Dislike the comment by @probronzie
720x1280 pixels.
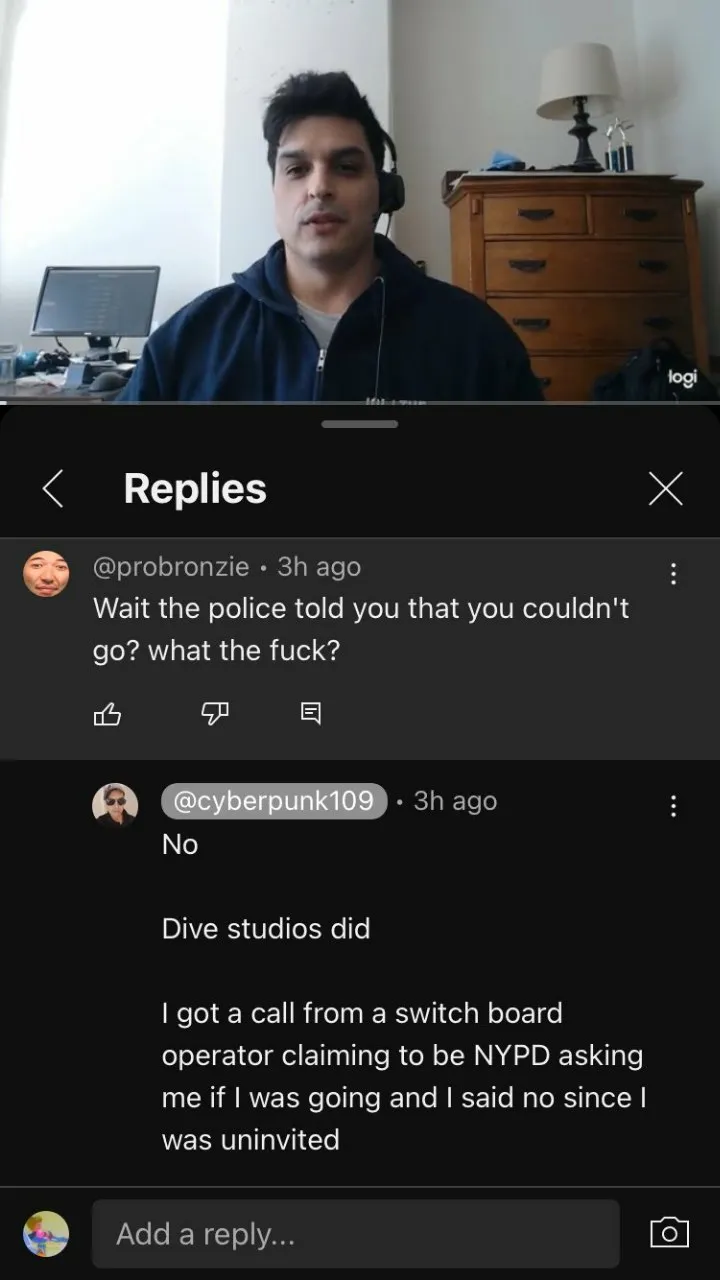pos(215,713)
